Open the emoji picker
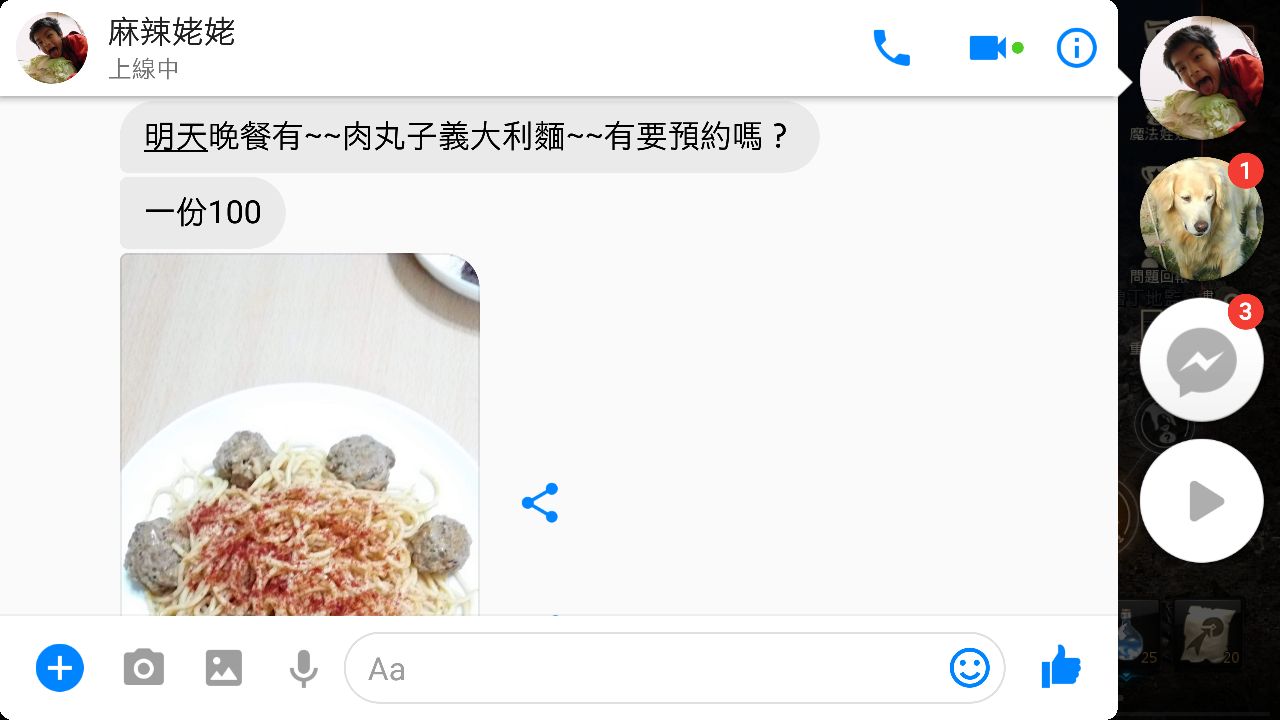1280x720 pixels. tap(969, 668)
